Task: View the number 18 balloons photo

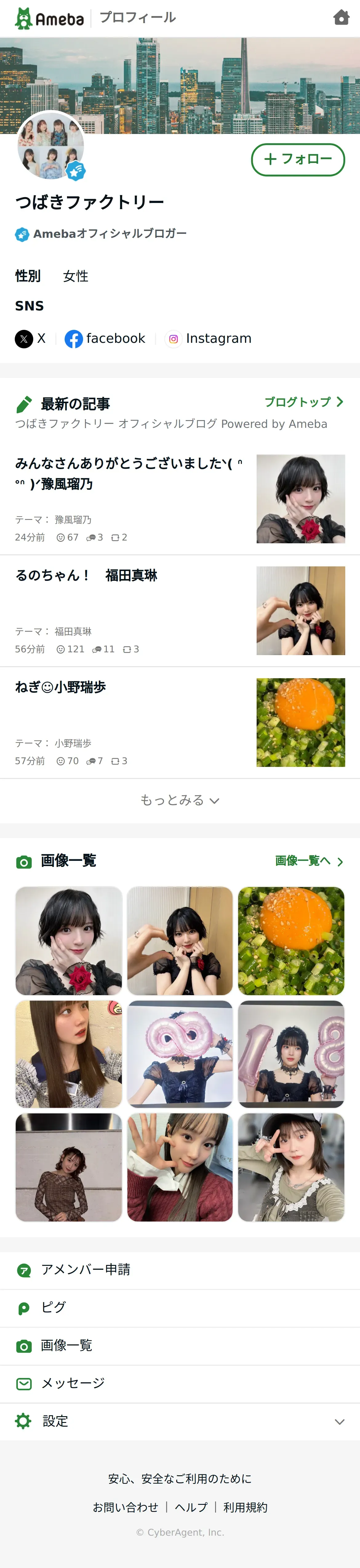Action: tap(291, 1054)
